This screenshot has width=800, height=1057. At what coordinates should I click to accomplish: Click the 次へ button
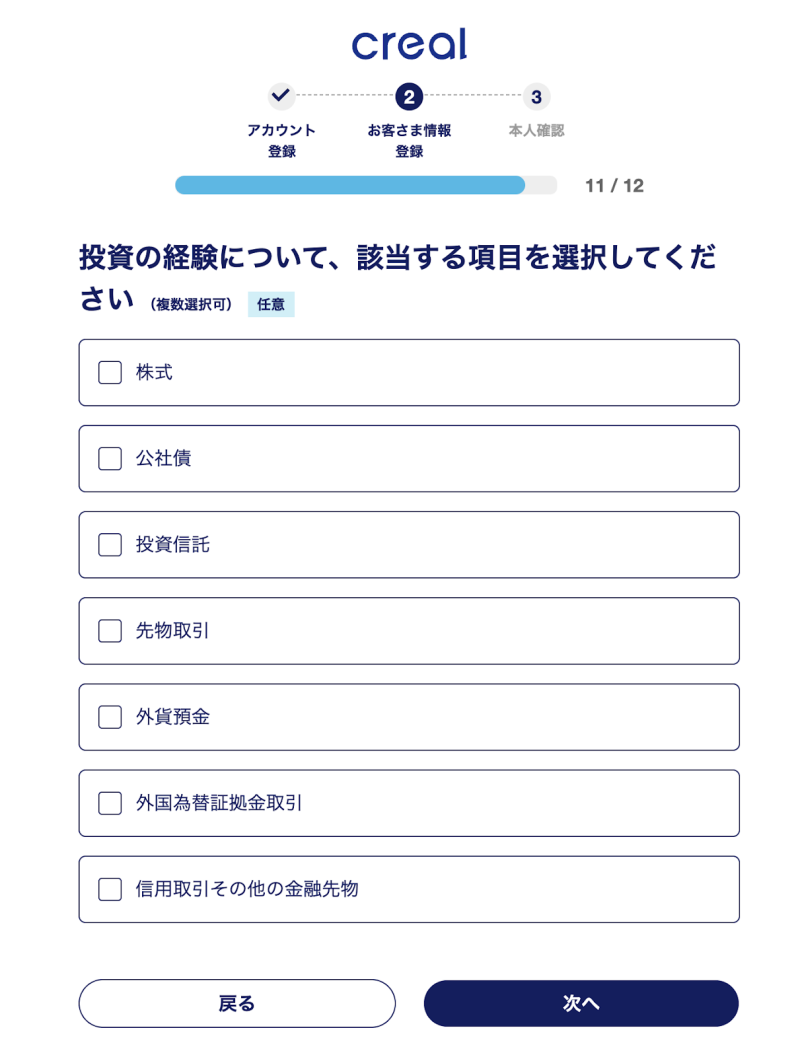click(581, 1002)
